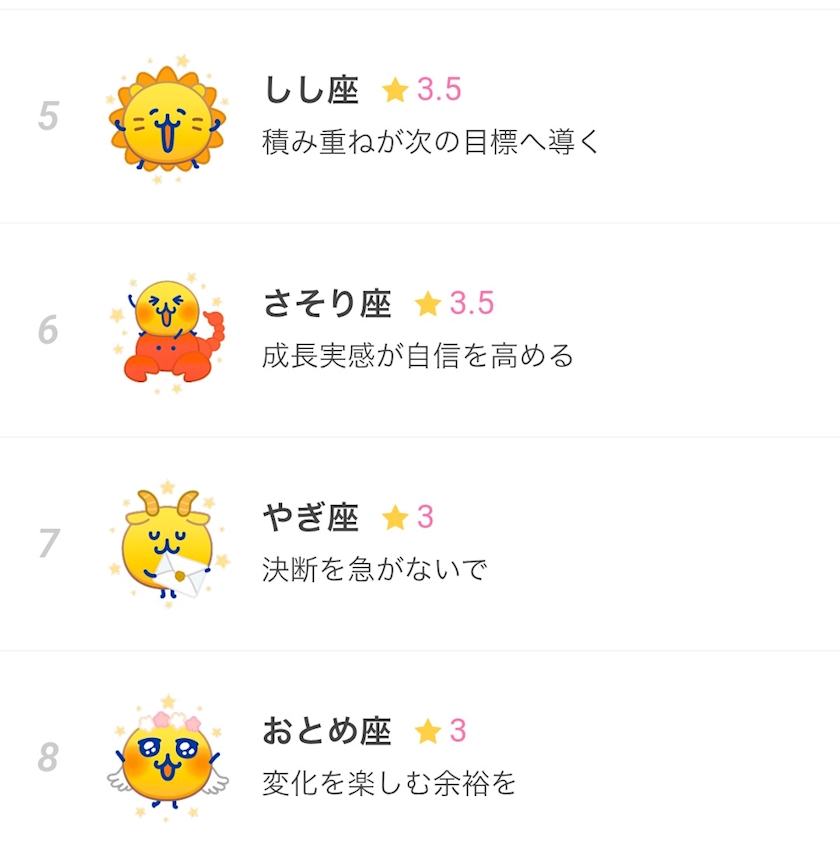The image size is (840, 863).
Task: View the やぎ座 fortune details
Action: tap(420, 544)
